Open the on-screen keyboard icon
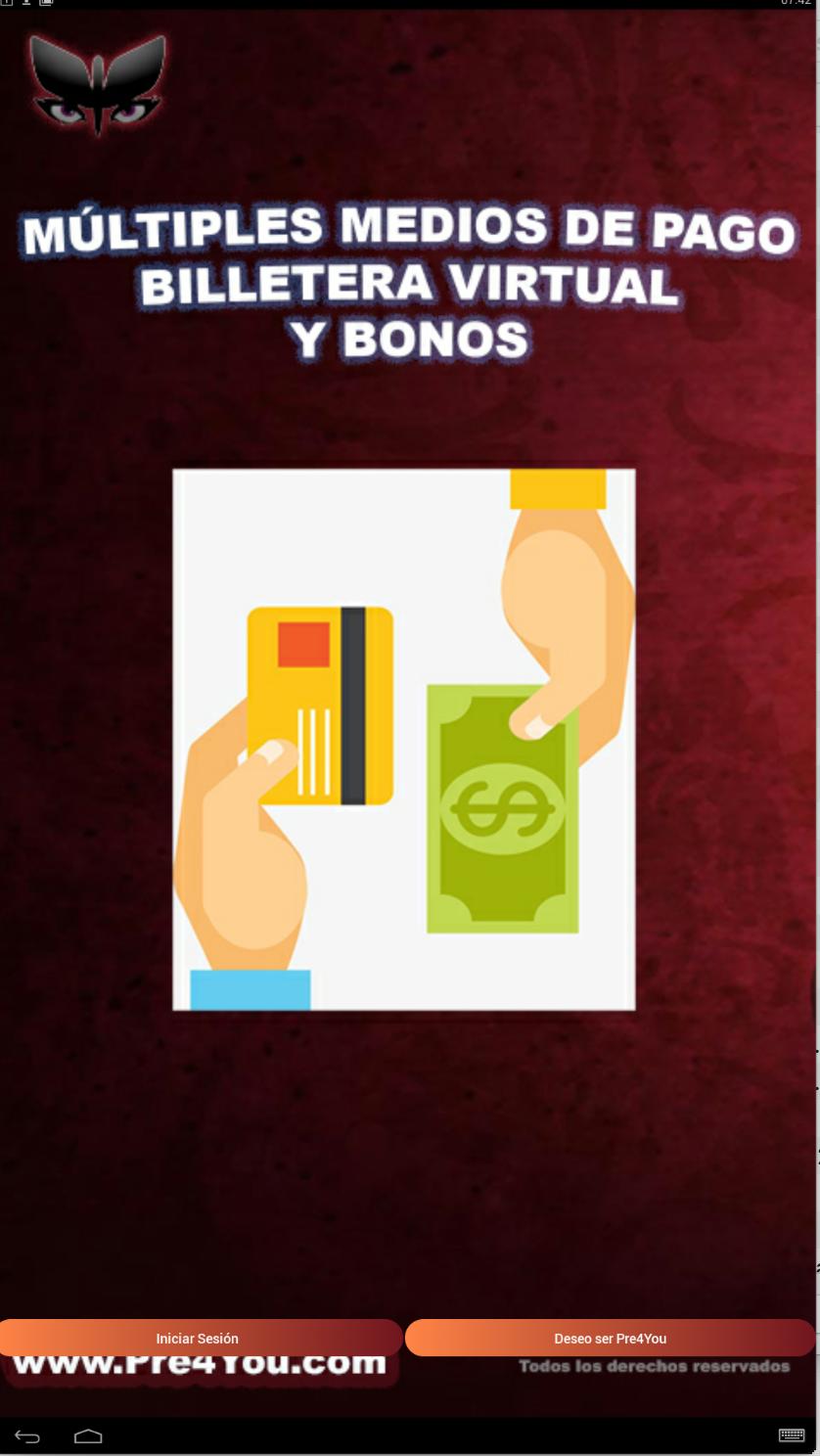820x1456 pixels. pos(792,1435)
